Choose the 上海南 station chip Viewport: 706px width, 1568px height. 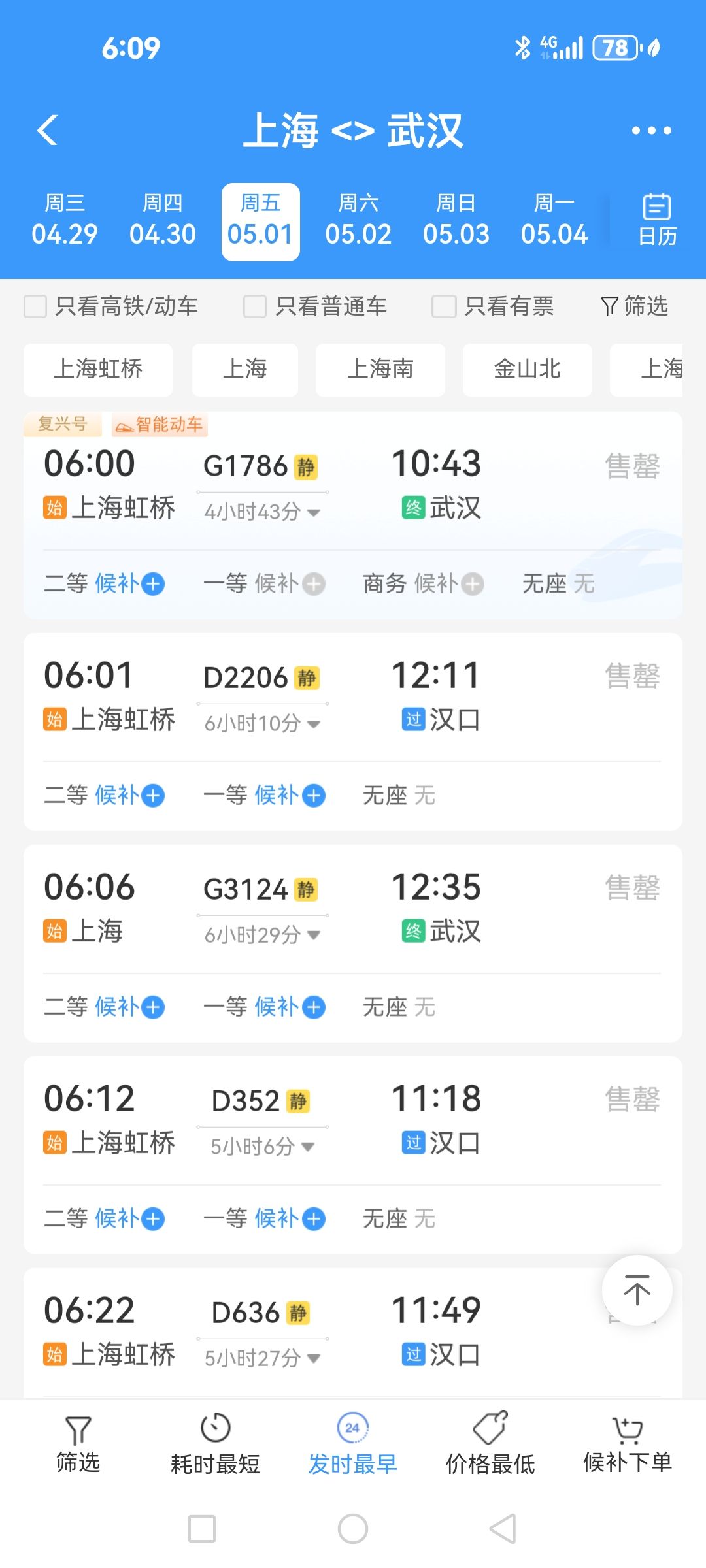(x=380, y=370)
